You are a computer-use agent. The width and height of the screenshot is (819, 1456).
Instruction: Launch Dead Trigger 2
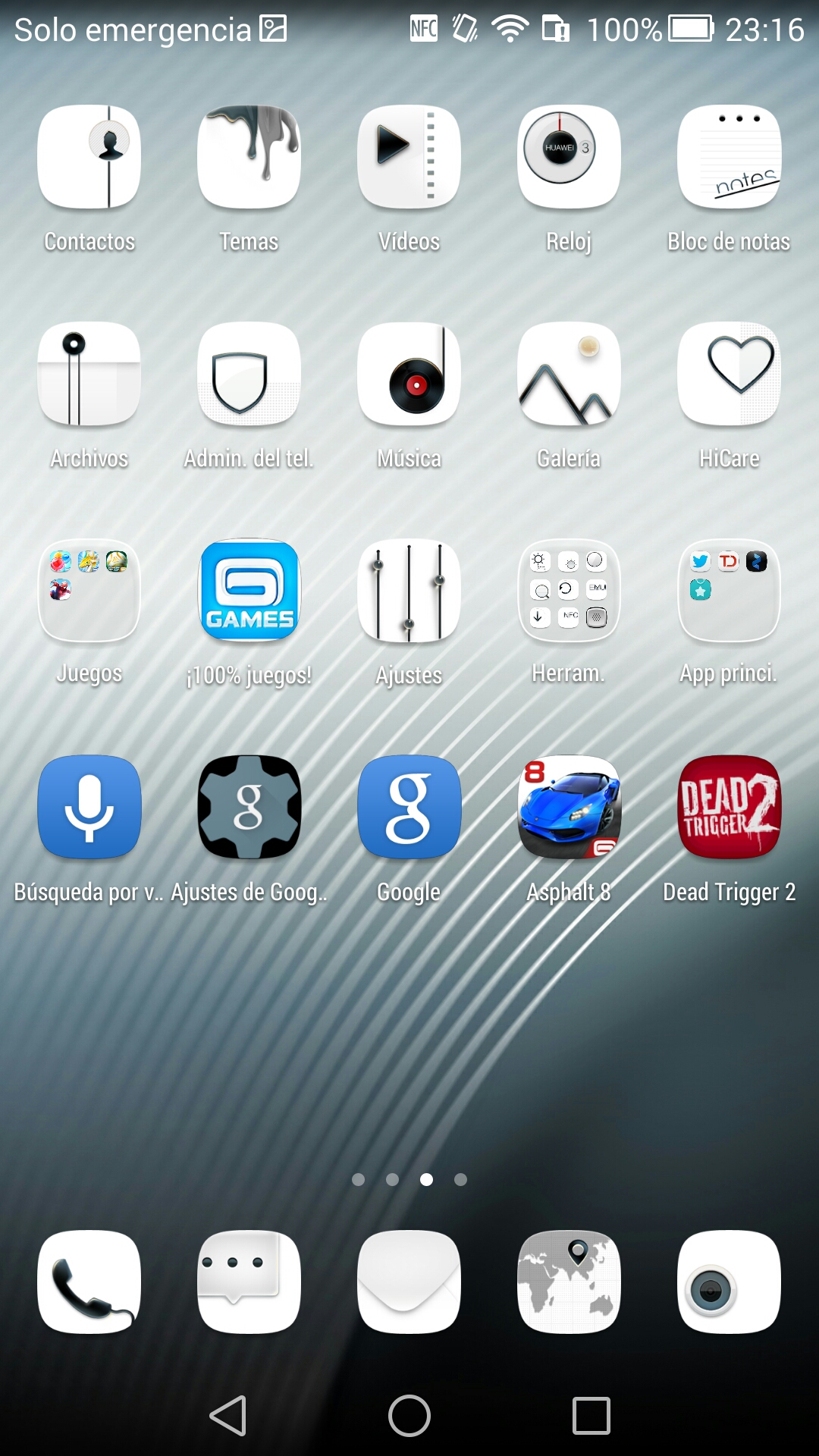coord(729,807)
